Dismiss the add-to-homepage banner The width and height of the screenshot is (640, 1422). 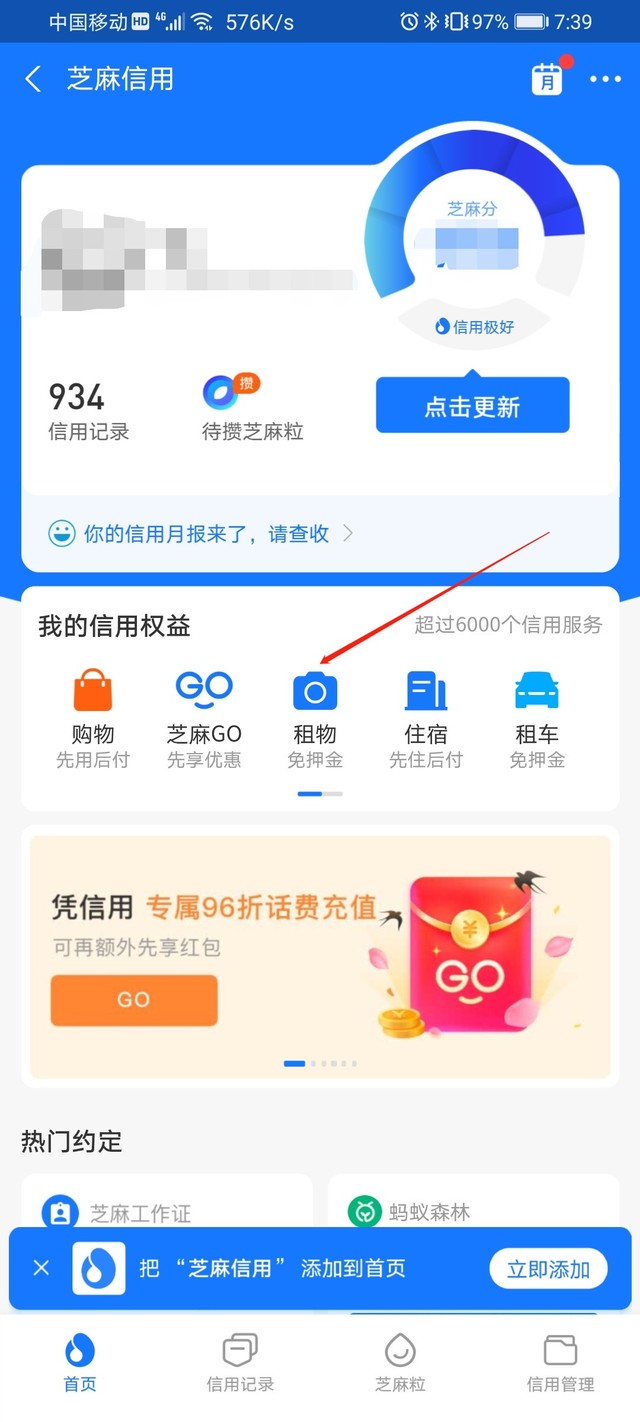click(x=41, y=1268)
